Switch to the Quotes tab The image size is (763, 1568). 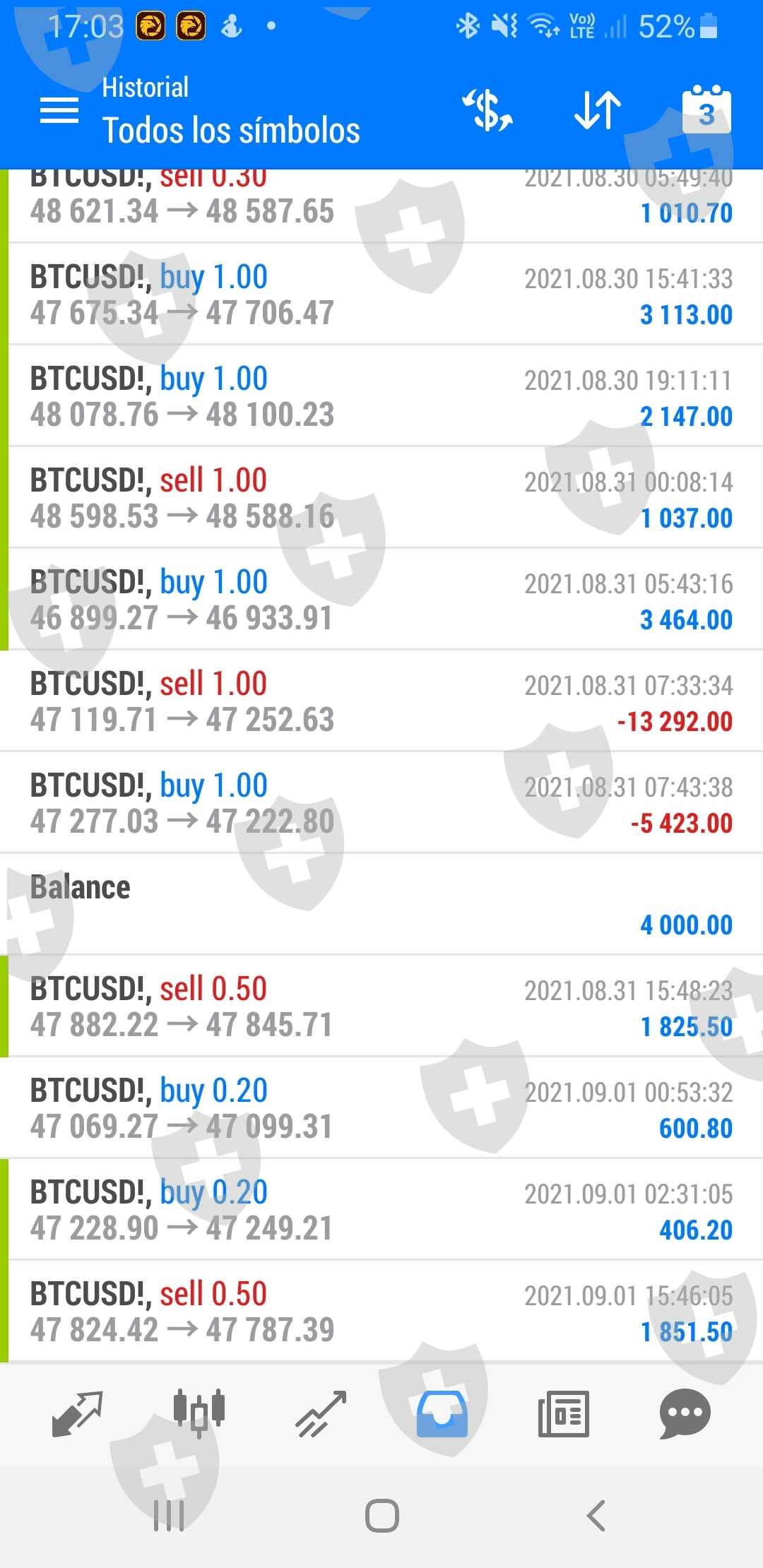(x=78, y=1414)
